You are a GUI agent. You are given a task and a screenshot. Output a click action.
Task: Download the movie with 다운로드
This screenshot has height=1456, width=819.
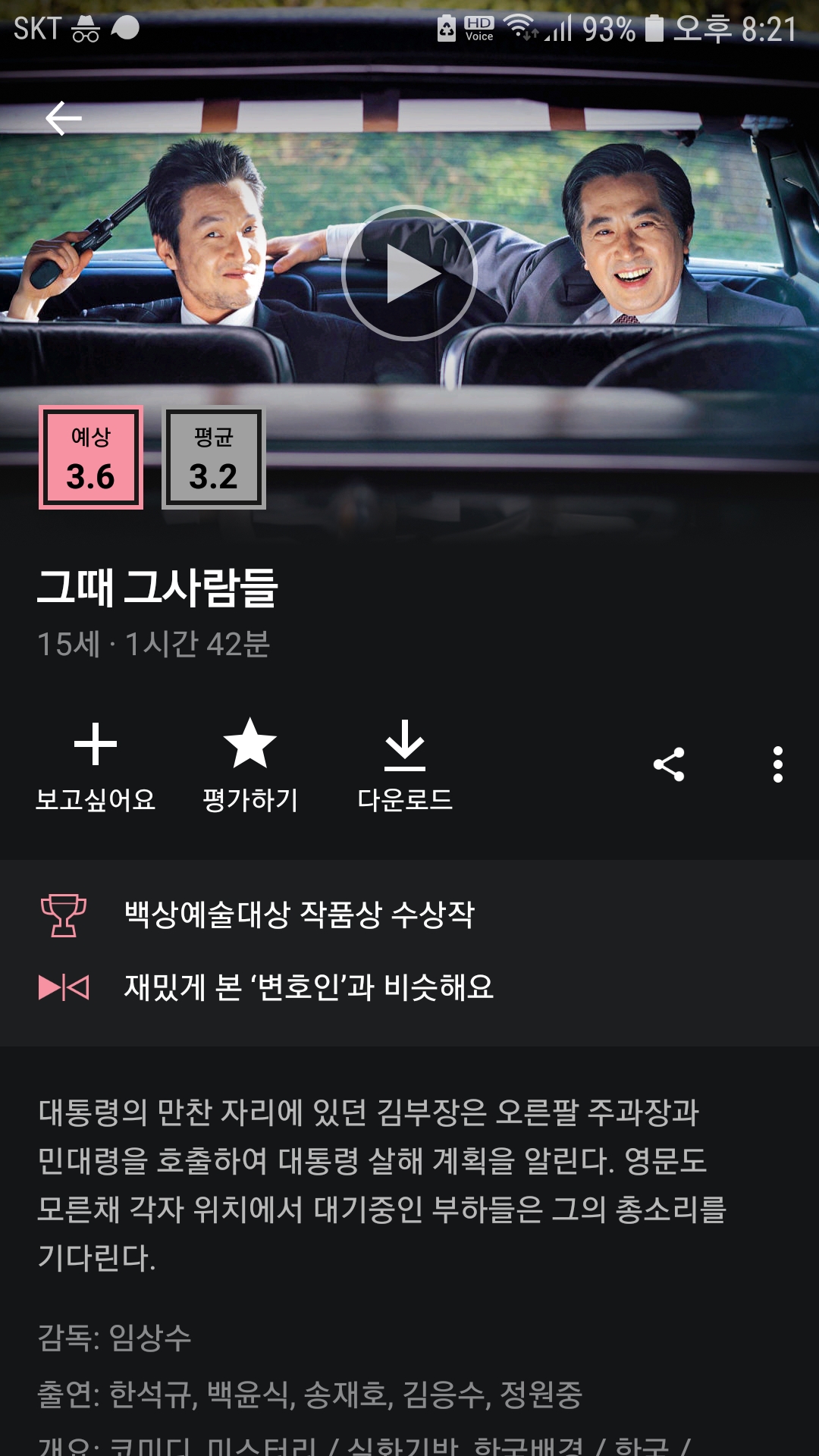(405, 766)
